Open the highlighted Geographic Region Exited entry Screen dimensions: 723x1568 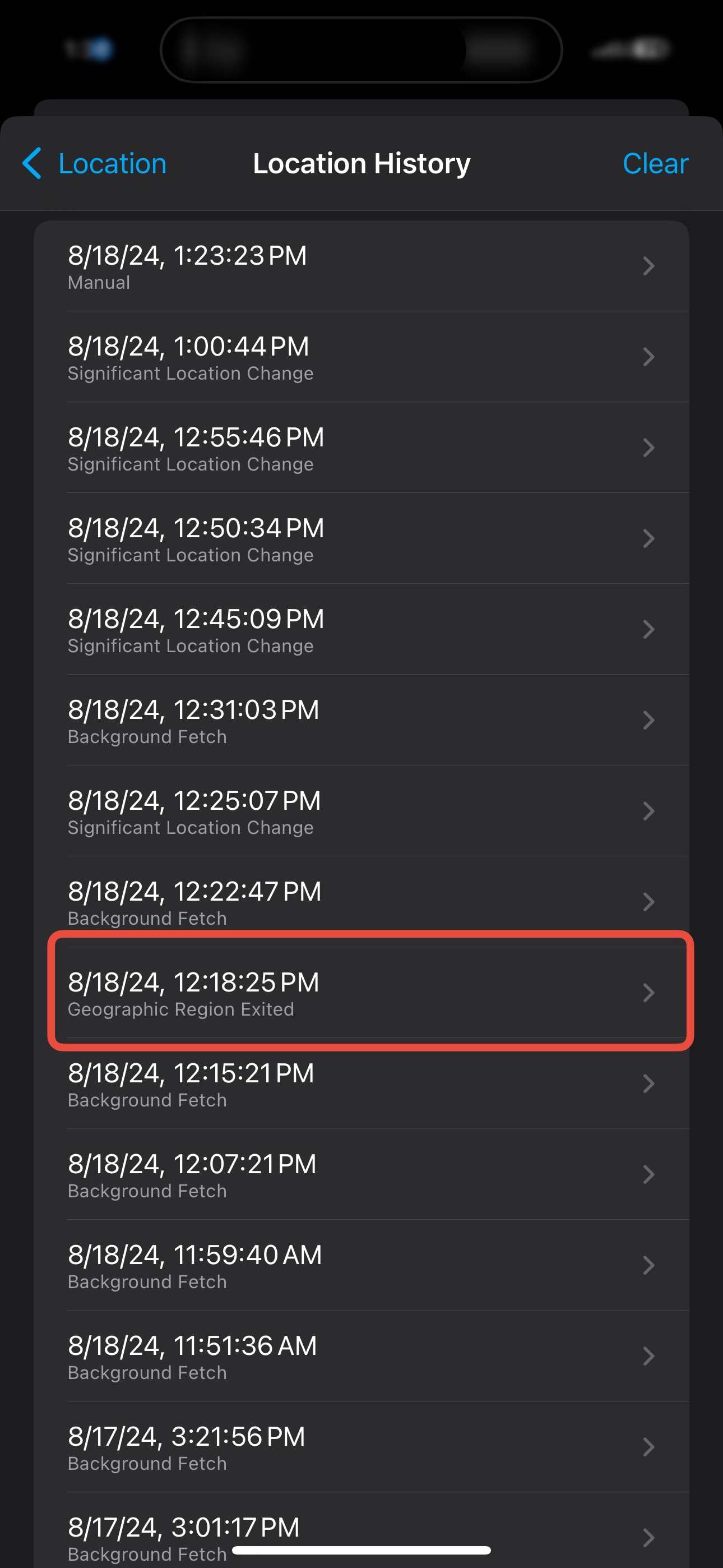click(361, 993)
